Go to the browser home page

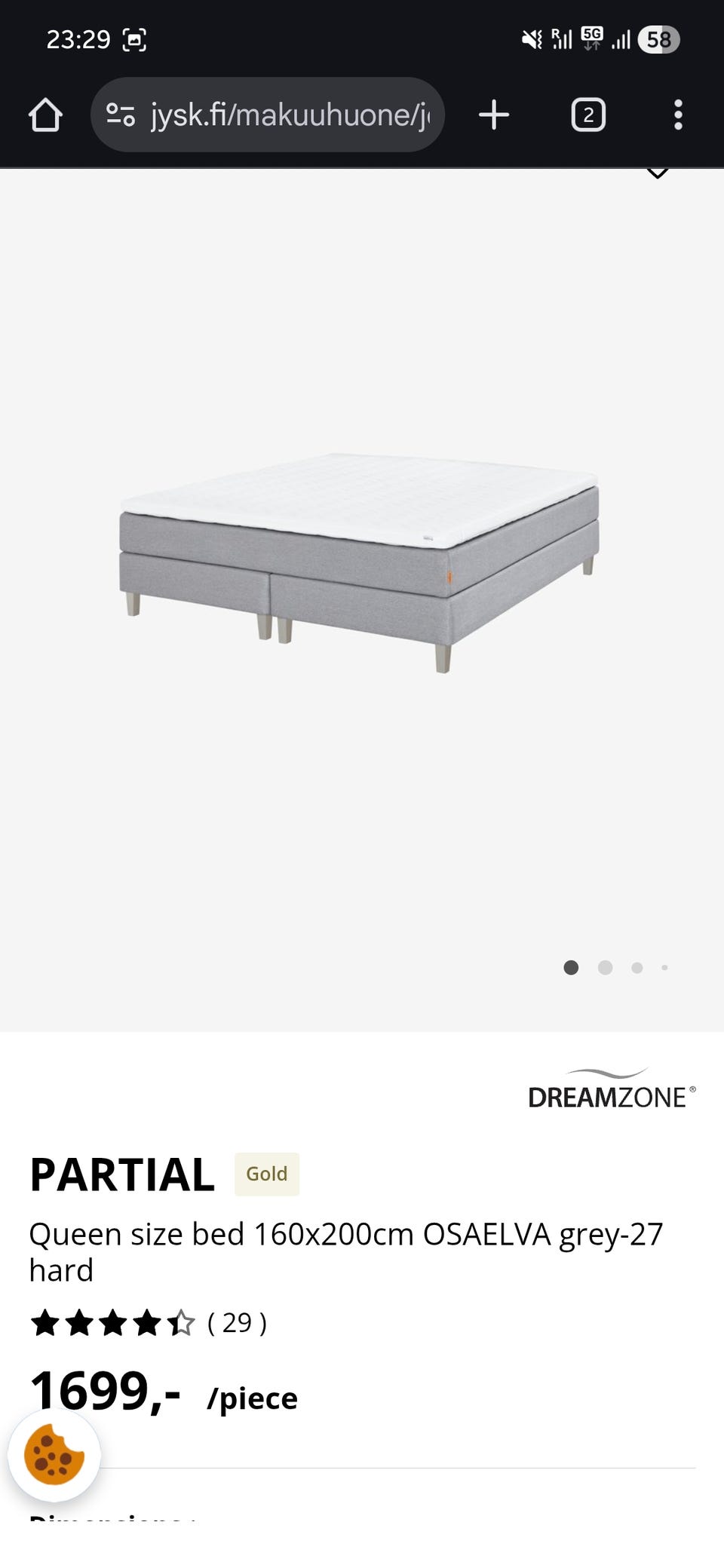click(x=45, y=115)
